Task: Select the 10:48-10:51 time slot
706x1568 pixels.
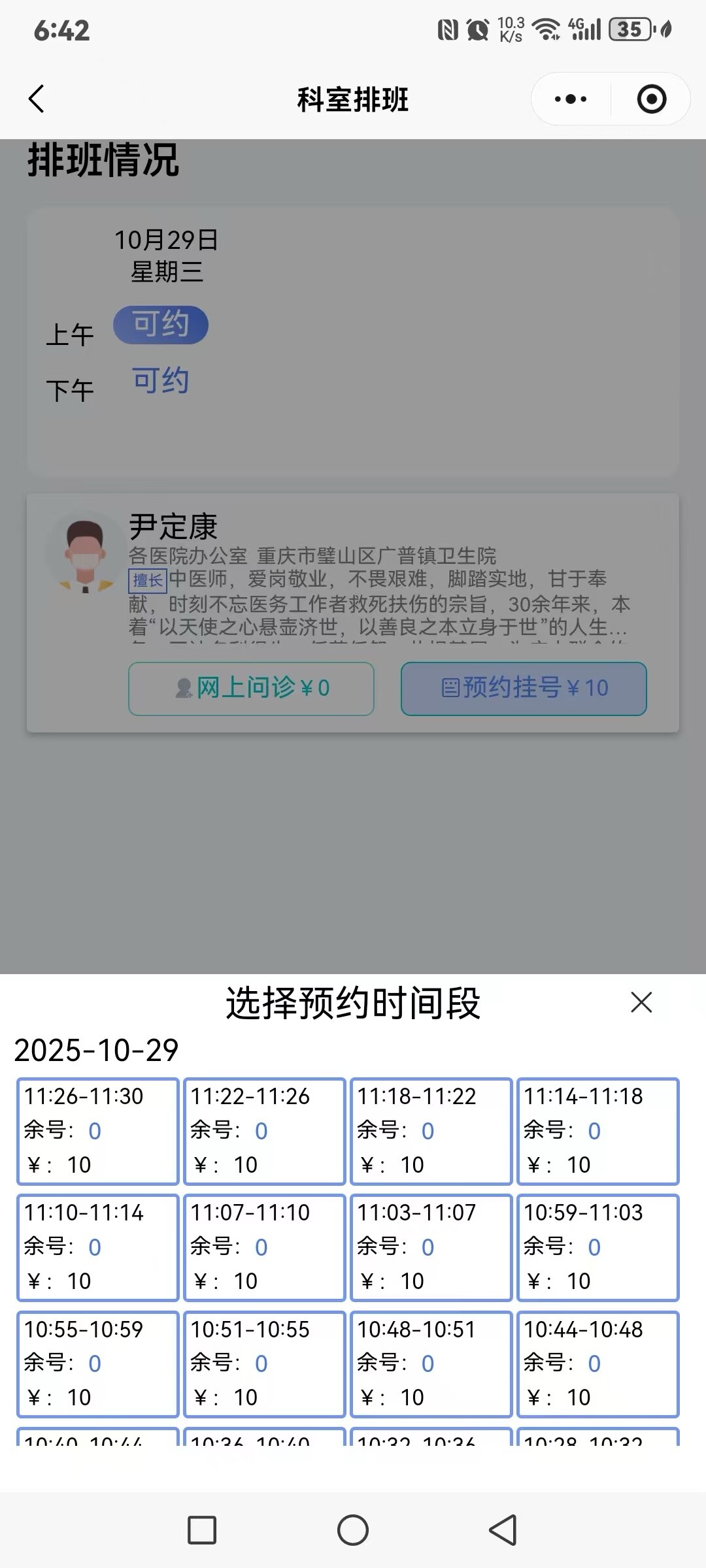Action: click(x=431, y=1364)
